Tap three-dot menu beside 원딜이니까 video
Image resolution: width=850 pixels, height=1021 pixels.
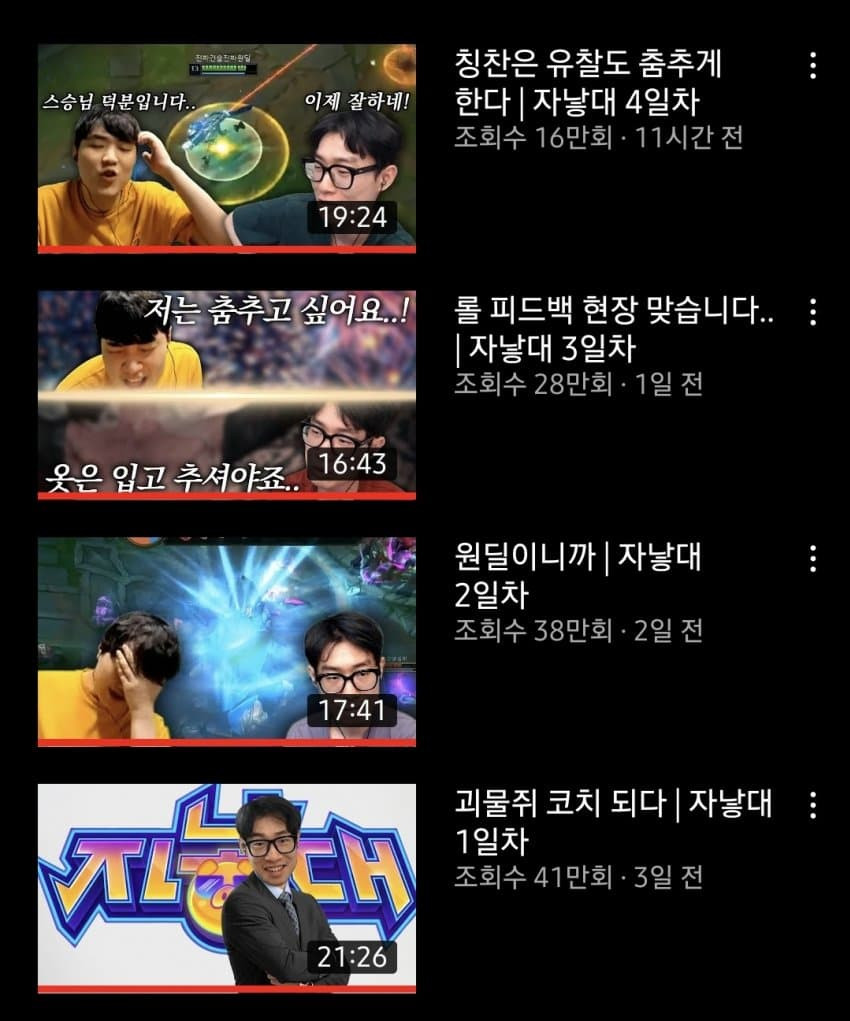point(812,558)
